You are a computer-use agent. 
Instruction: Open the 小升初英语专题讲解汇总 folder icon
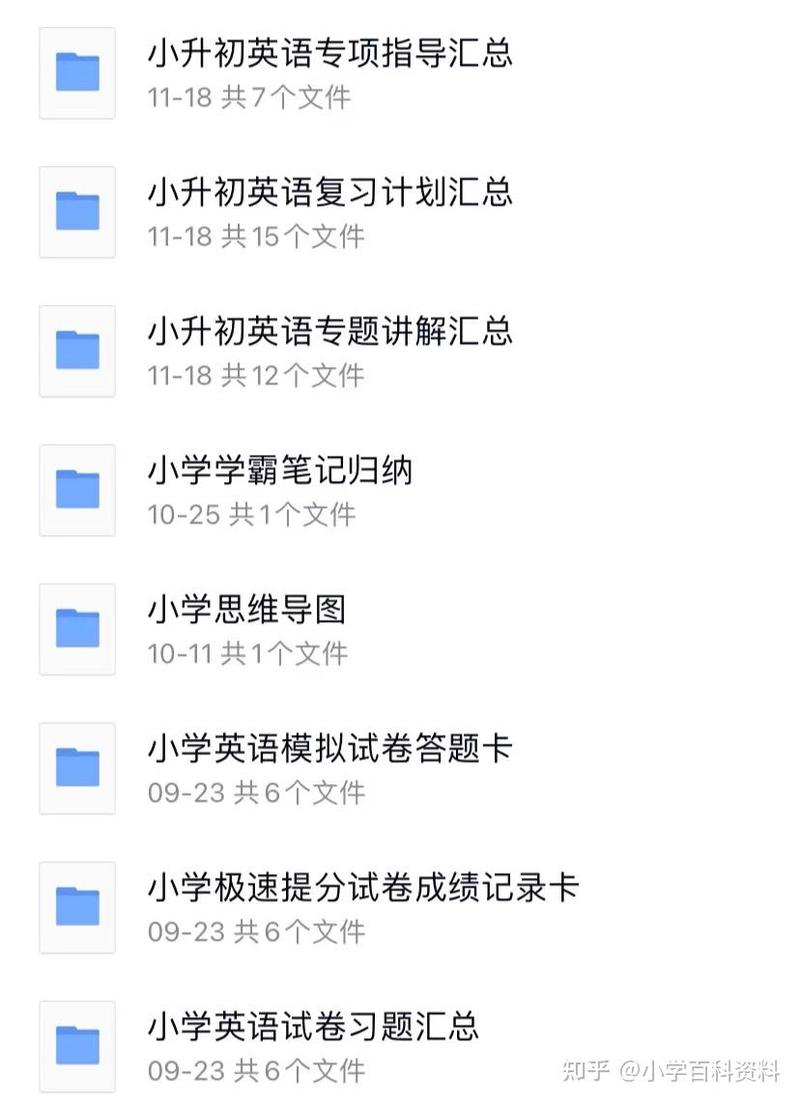76,352
